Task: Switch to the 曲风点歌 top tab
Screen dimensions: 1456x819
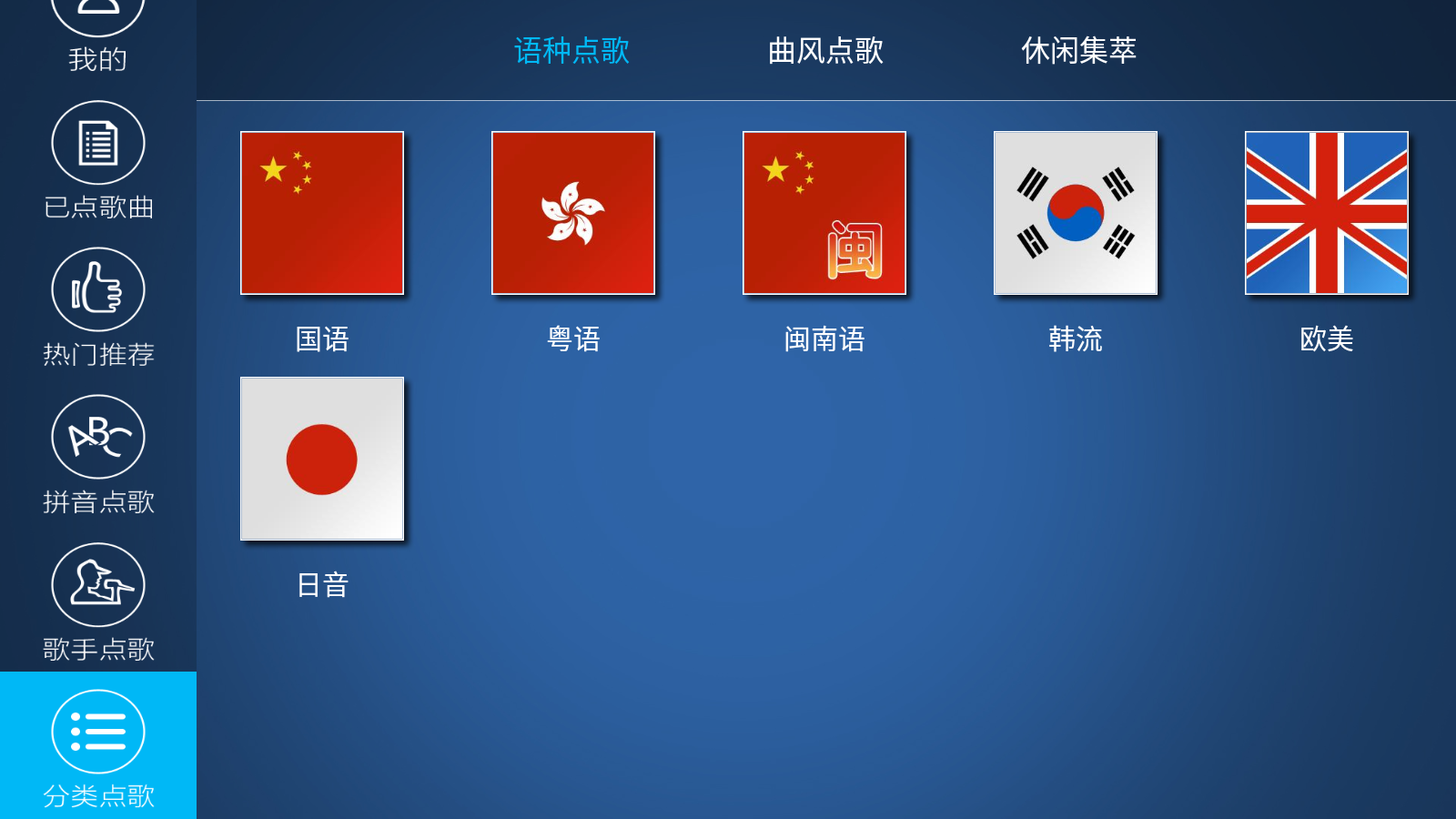Action: (825, 50)
